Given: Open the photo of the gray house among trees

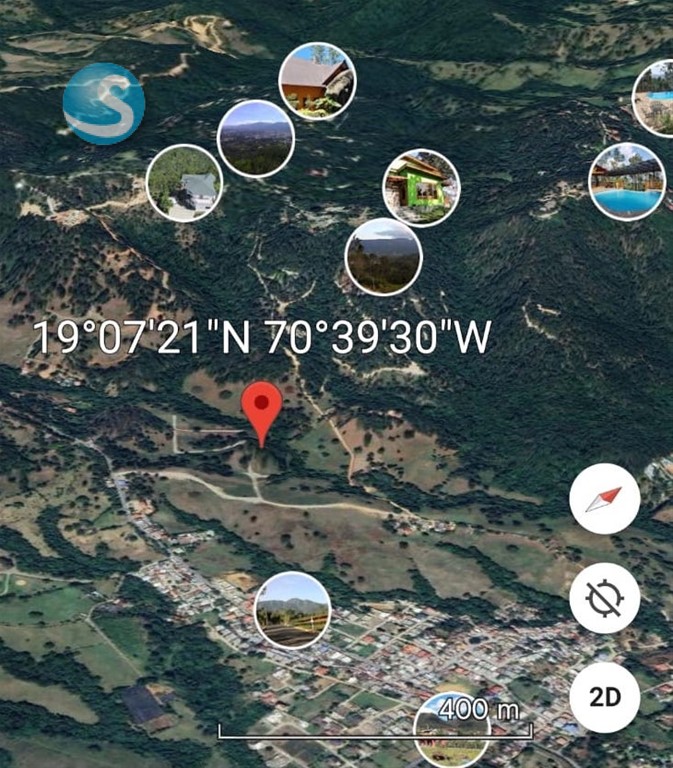Looking at the screenshot, I should 184,182.
